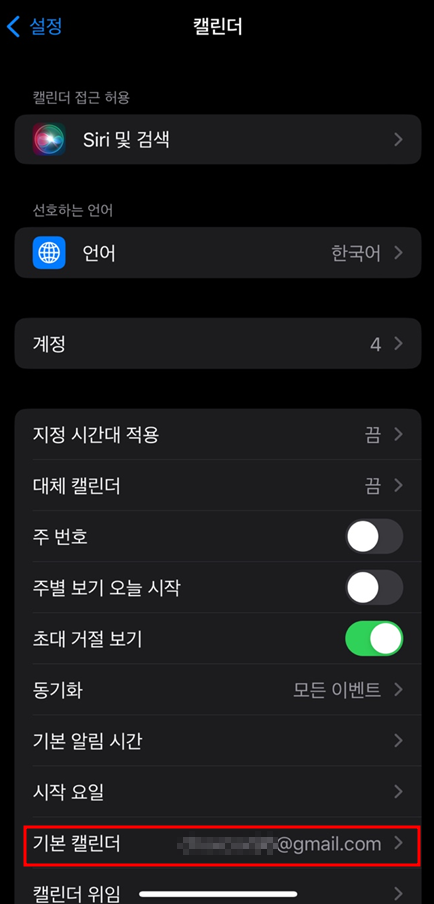Disable 초대 거절 보기 switch
This screenshot has width=434, height=904.
pos(374,639)
